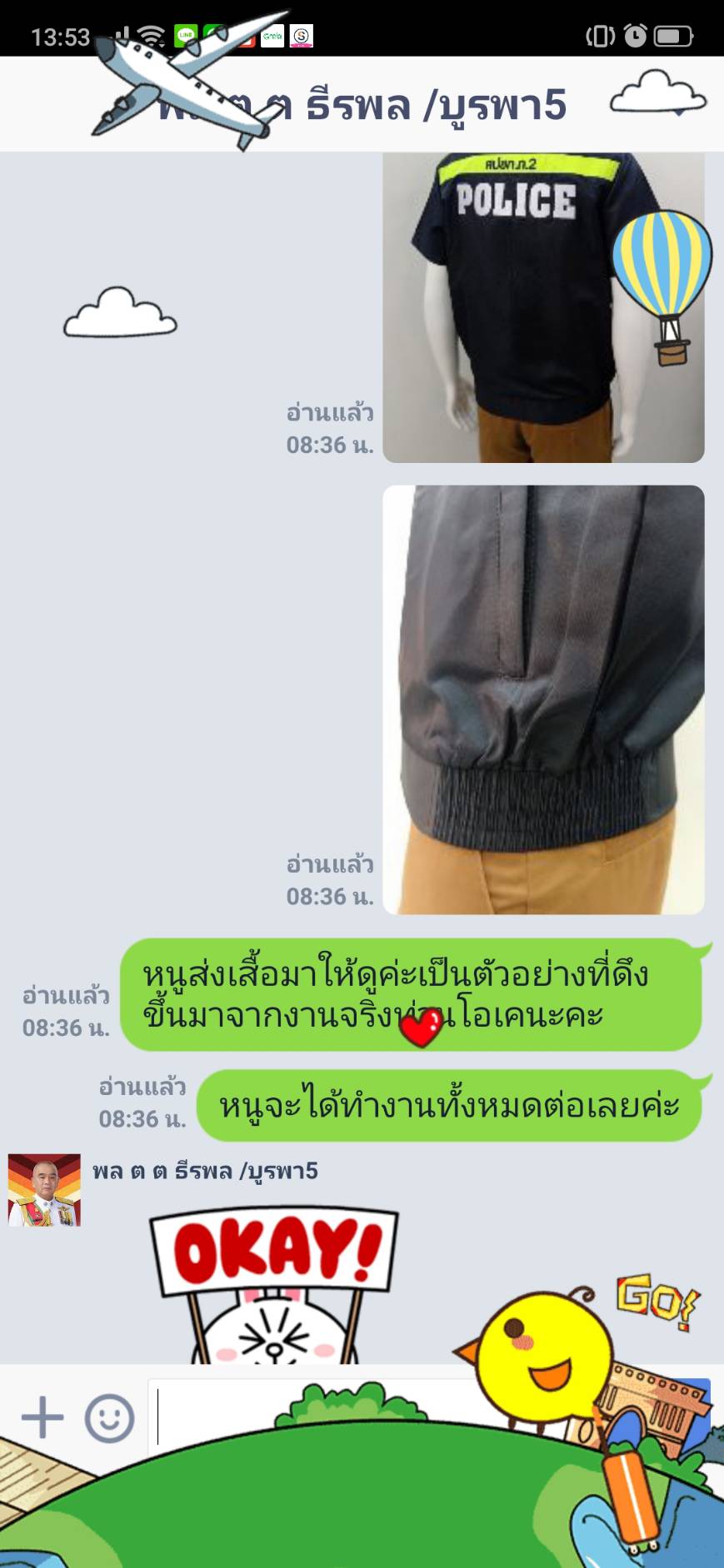The image size is (724, 1568).
Task: Open the shirt hem close-up photo
Action: [x=542, y=699]
